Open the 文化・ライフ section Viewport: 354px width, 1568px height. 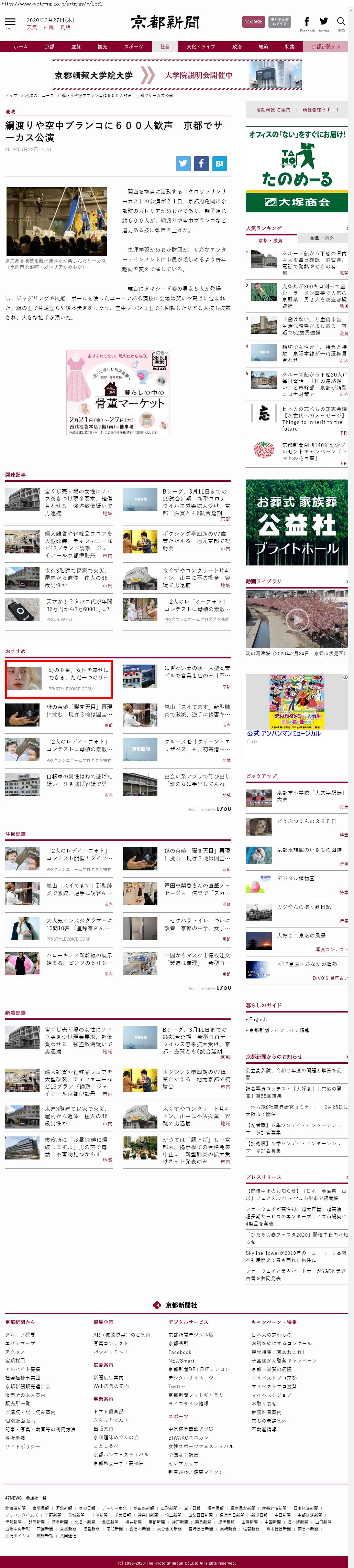(201, 47)
